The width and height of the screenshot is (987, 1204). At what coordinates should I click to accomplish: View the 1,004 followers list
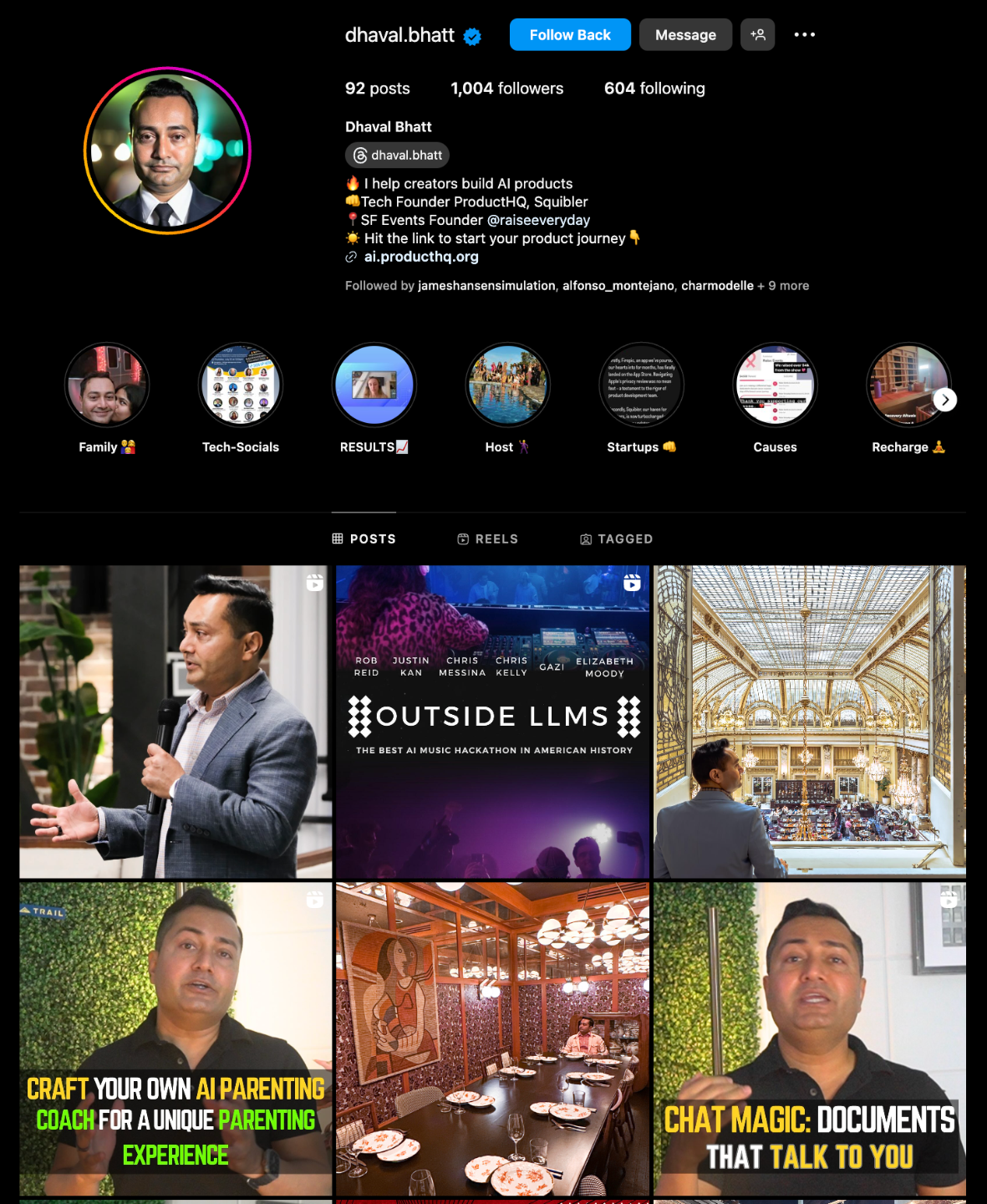[x=506, y=89]
